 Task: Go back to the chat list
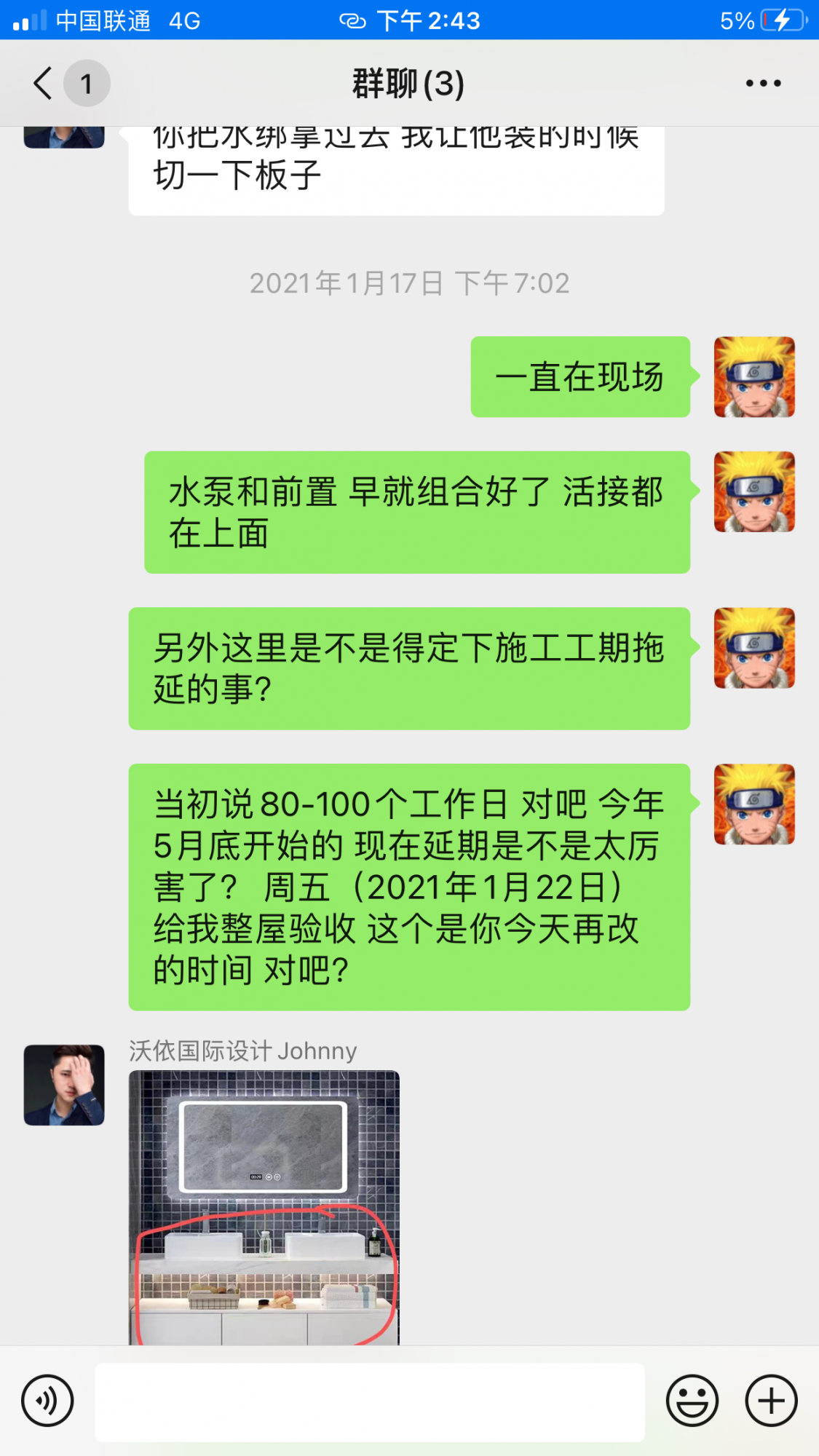tap(44, 83)
